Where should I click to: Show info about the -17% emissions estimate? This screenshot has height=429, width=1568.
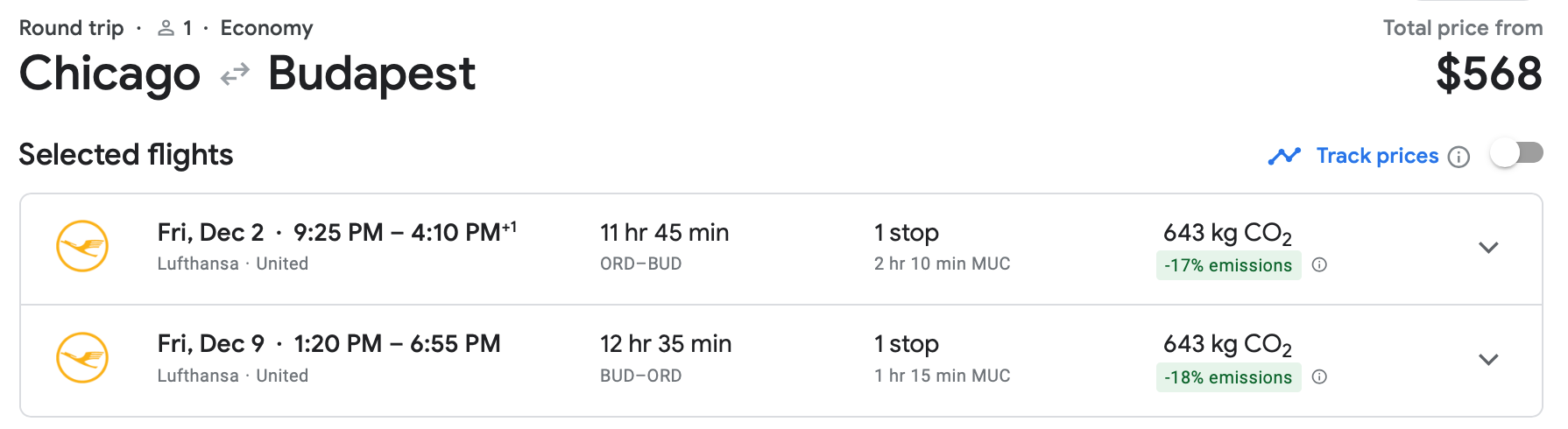point(1319,265)
